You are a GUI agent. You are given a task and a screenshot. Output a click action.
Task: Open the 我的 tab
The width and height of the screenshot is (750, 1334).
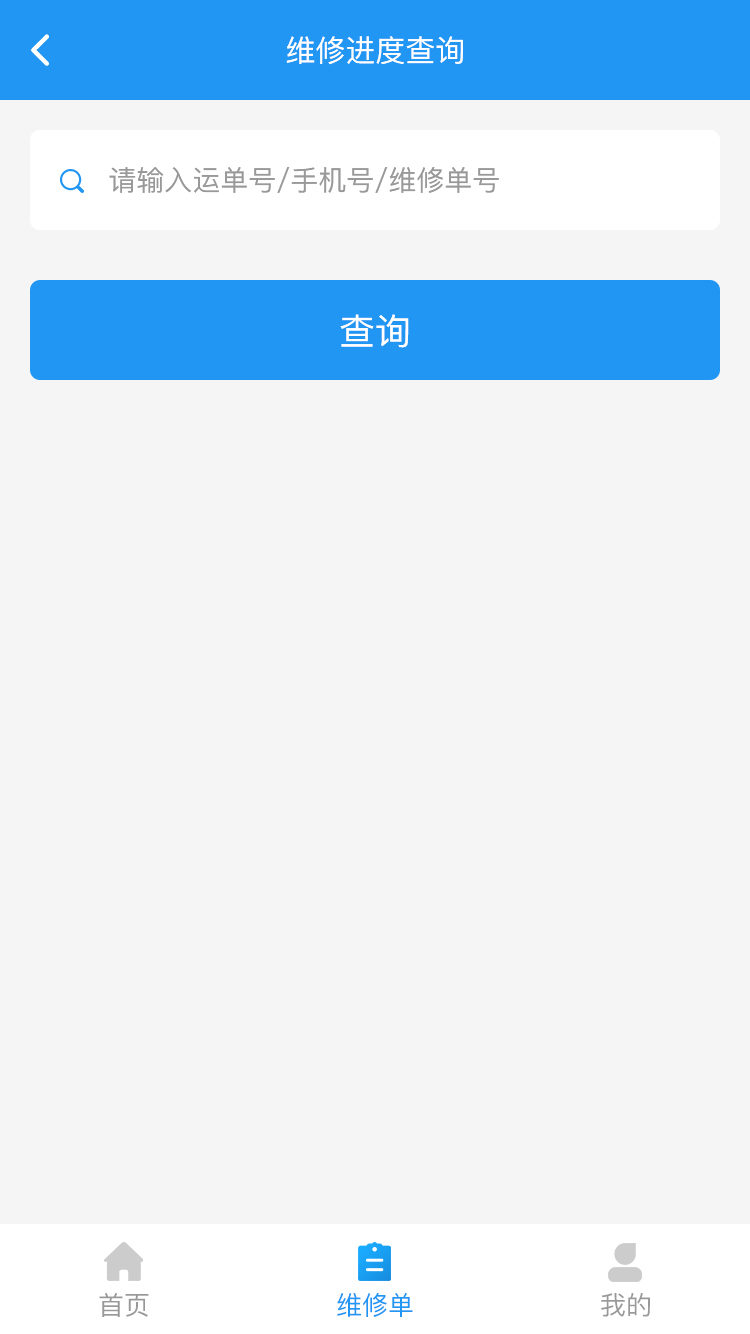[x=626, y=1280]
